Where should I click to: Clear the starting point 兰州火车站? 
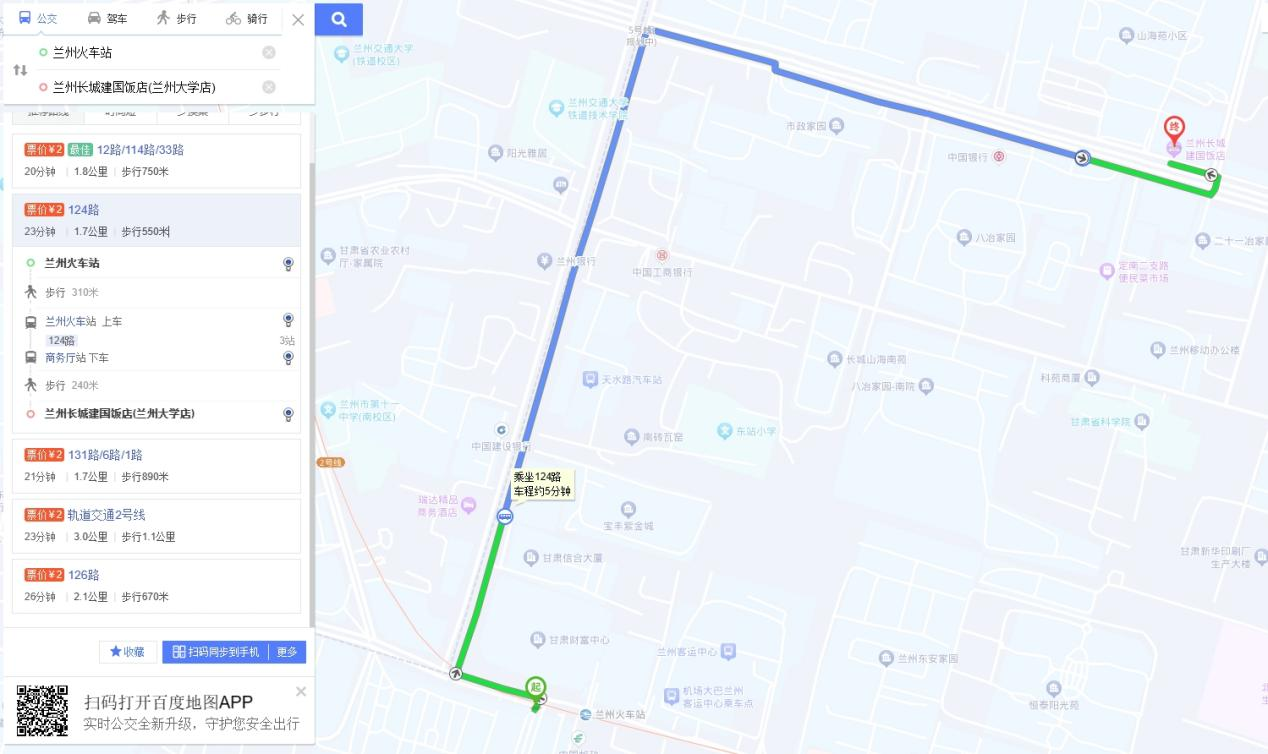[269, 52]
